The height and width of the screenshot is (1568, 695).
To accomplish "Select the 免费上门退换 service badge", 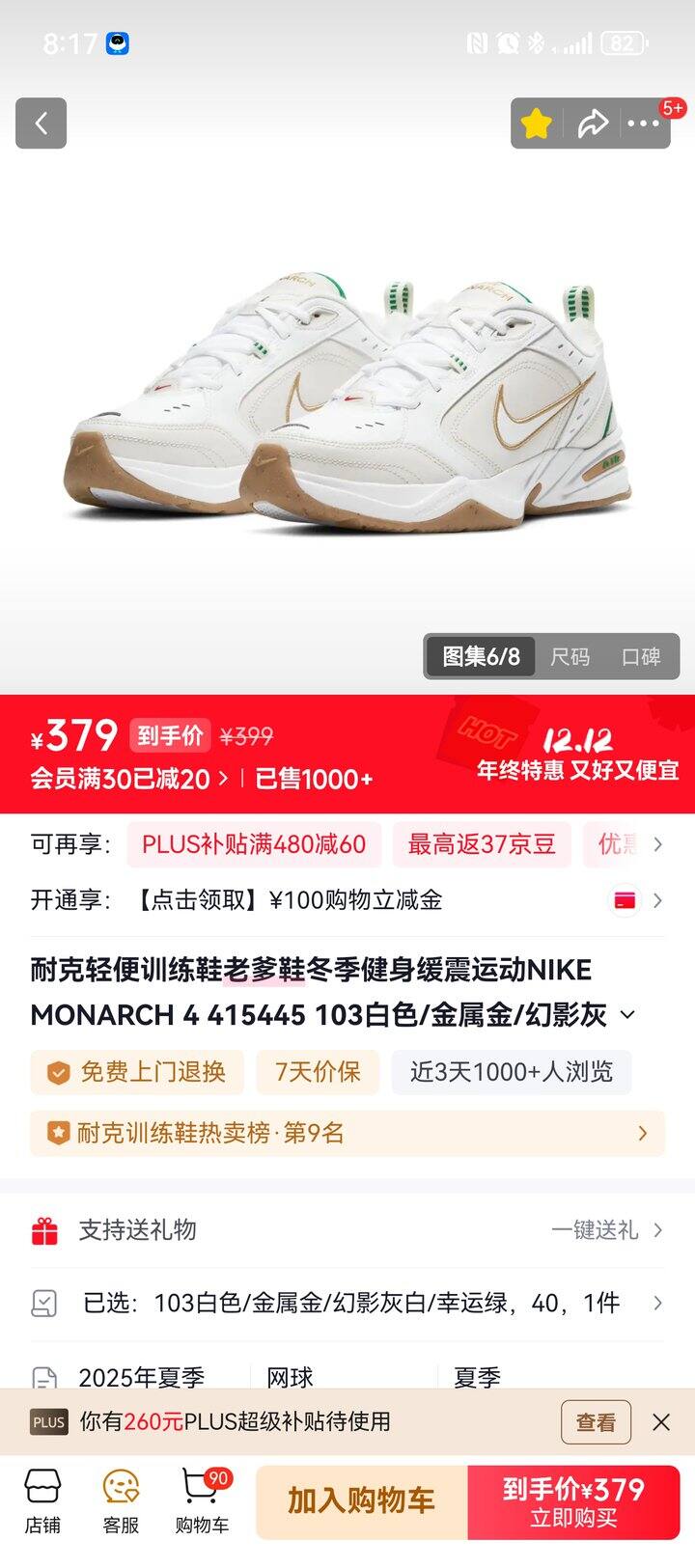I will point(136,1072).
